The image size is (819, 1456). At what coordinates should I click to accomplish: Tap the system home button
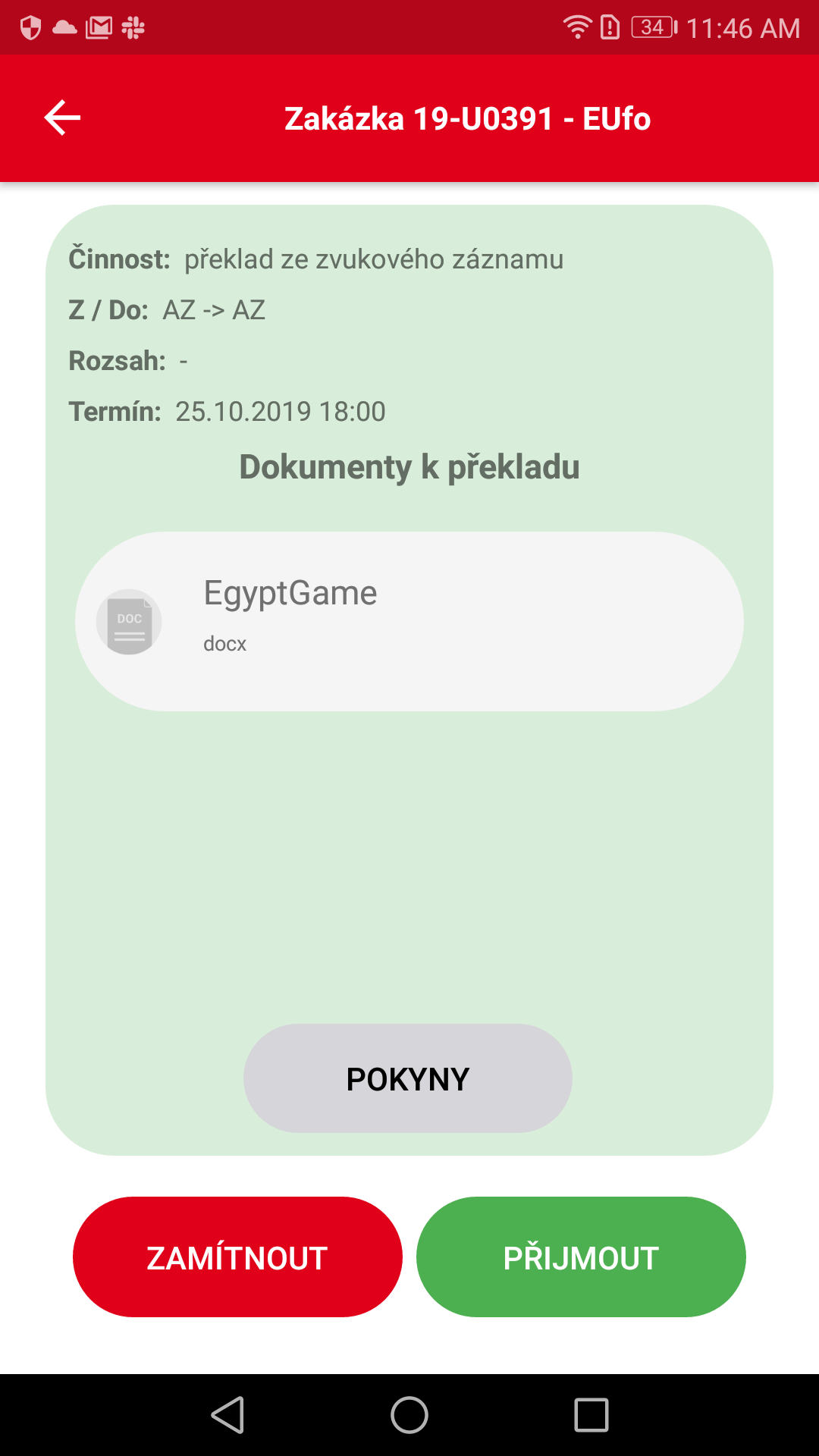[409, 1415]
